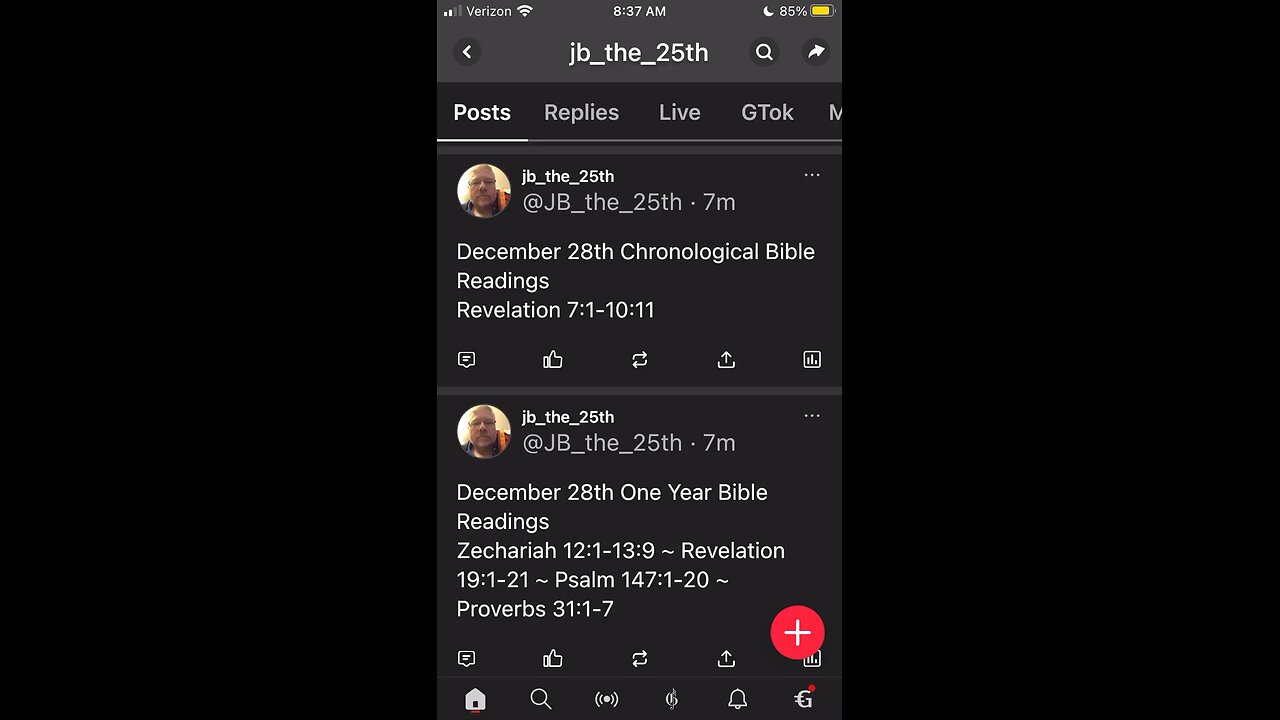1280x720 pixels.
Task: Repost the Chronological Bible Readings post
Action: 640,359
